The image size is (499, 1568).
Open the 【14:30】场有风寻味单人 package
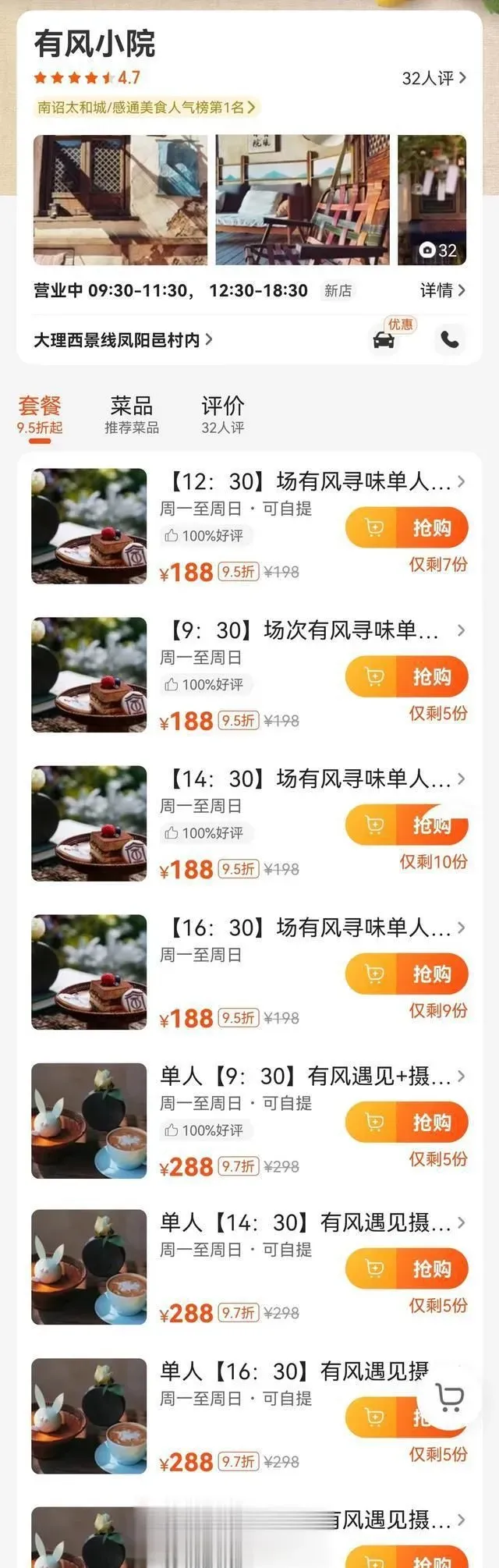(310, 779)
